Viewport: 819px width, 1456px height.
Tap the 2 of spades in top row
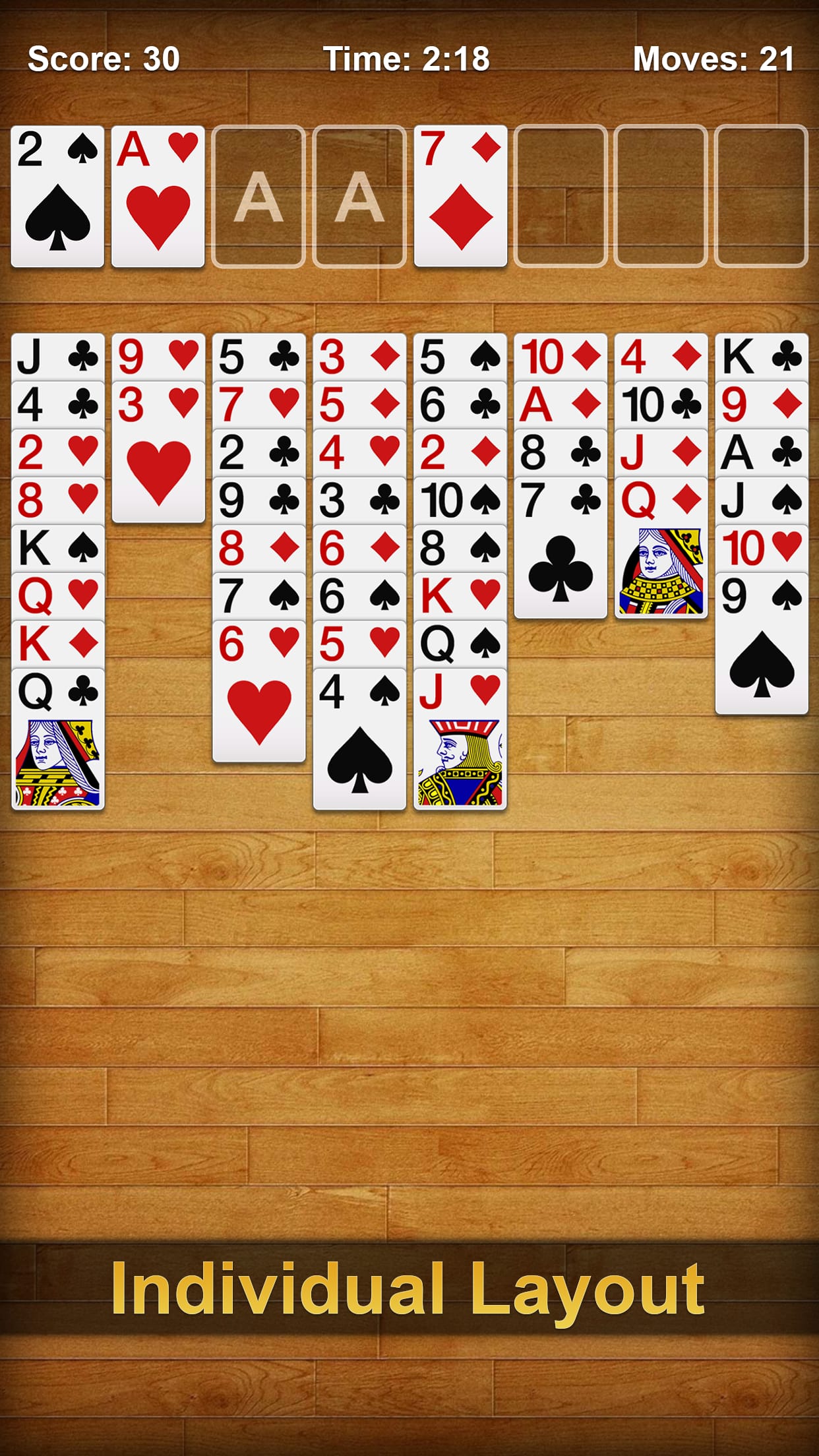(58, 197)
